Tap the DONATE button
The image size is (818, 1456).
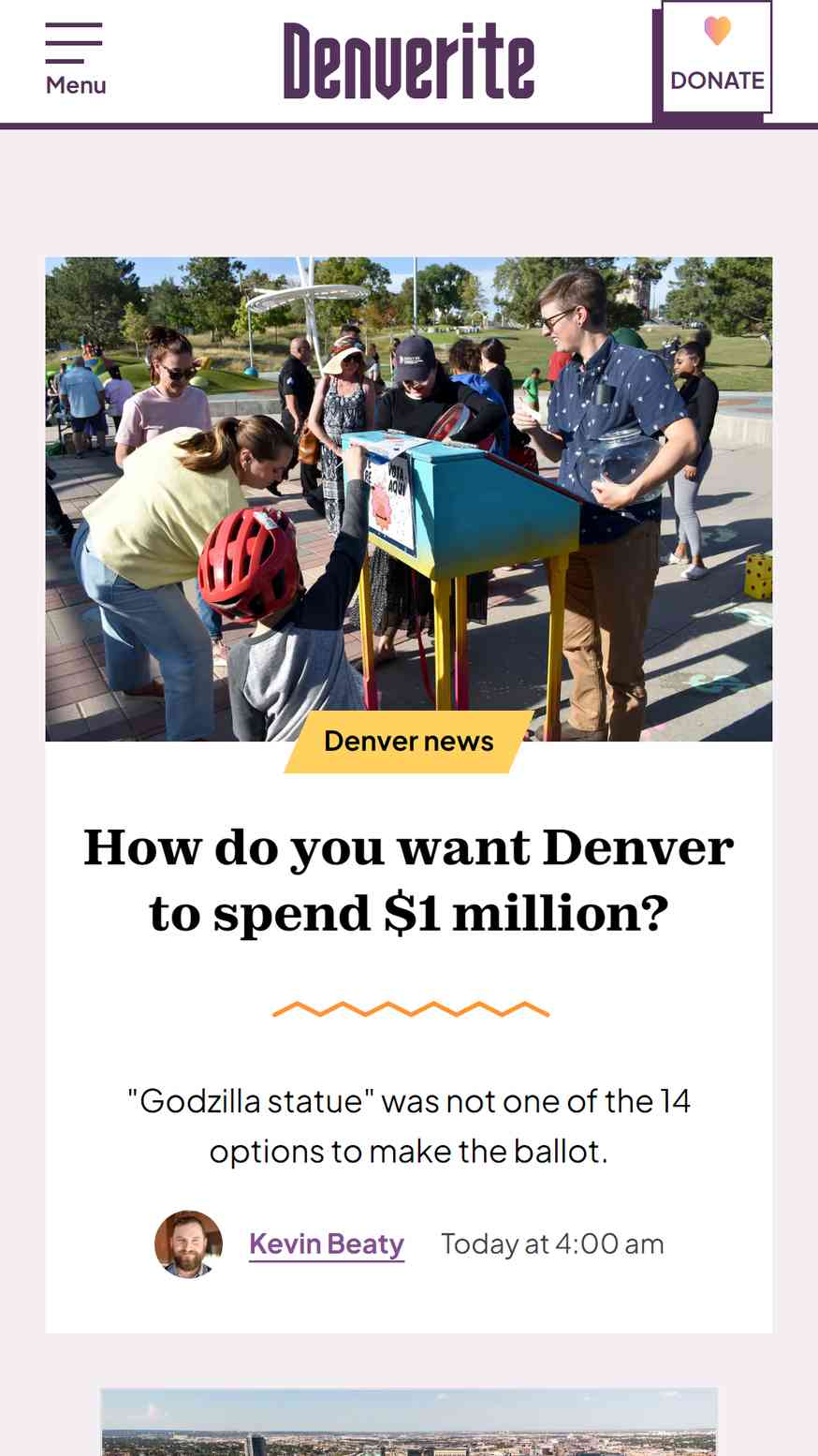(x=717, y=58)
